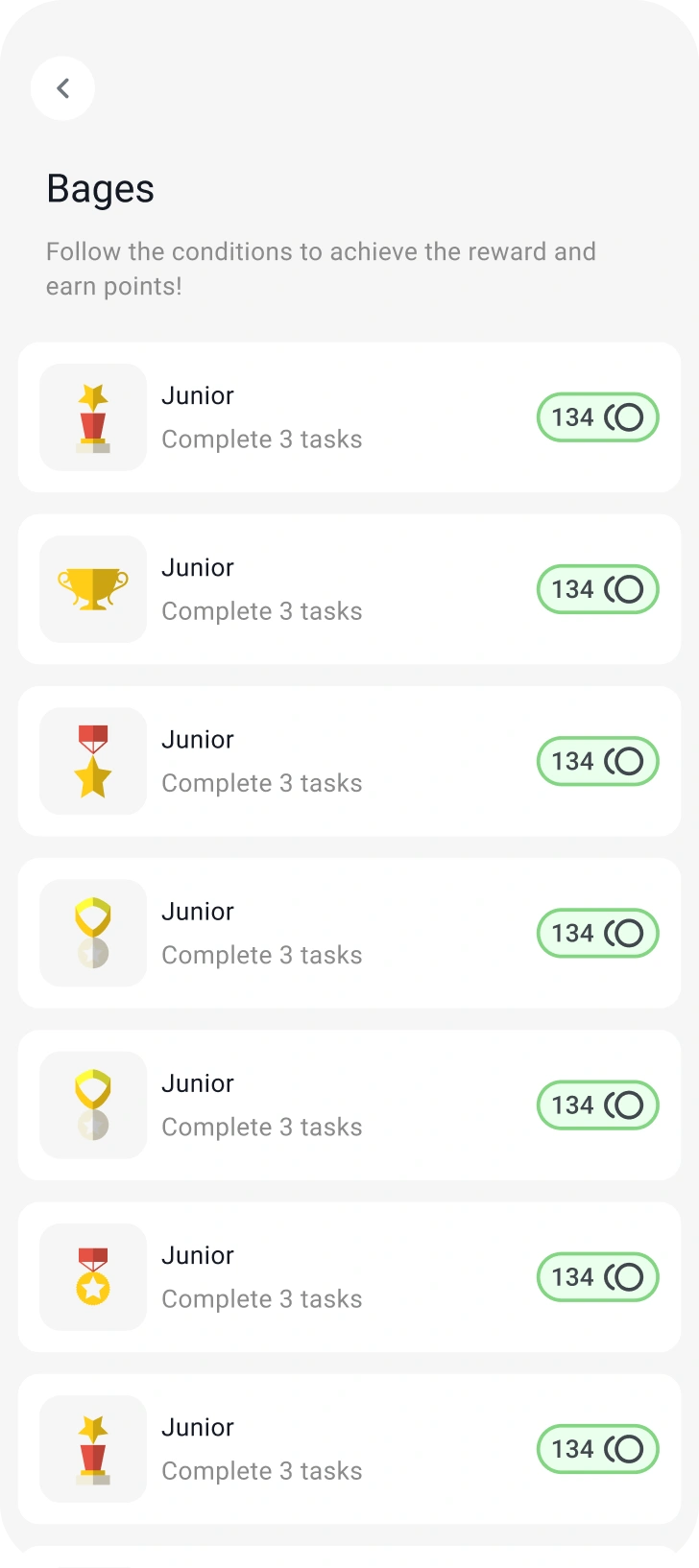Open the Junior badge with the gold trophy cup
Viewport: 699px width, 1568px height.
(349, 589)
